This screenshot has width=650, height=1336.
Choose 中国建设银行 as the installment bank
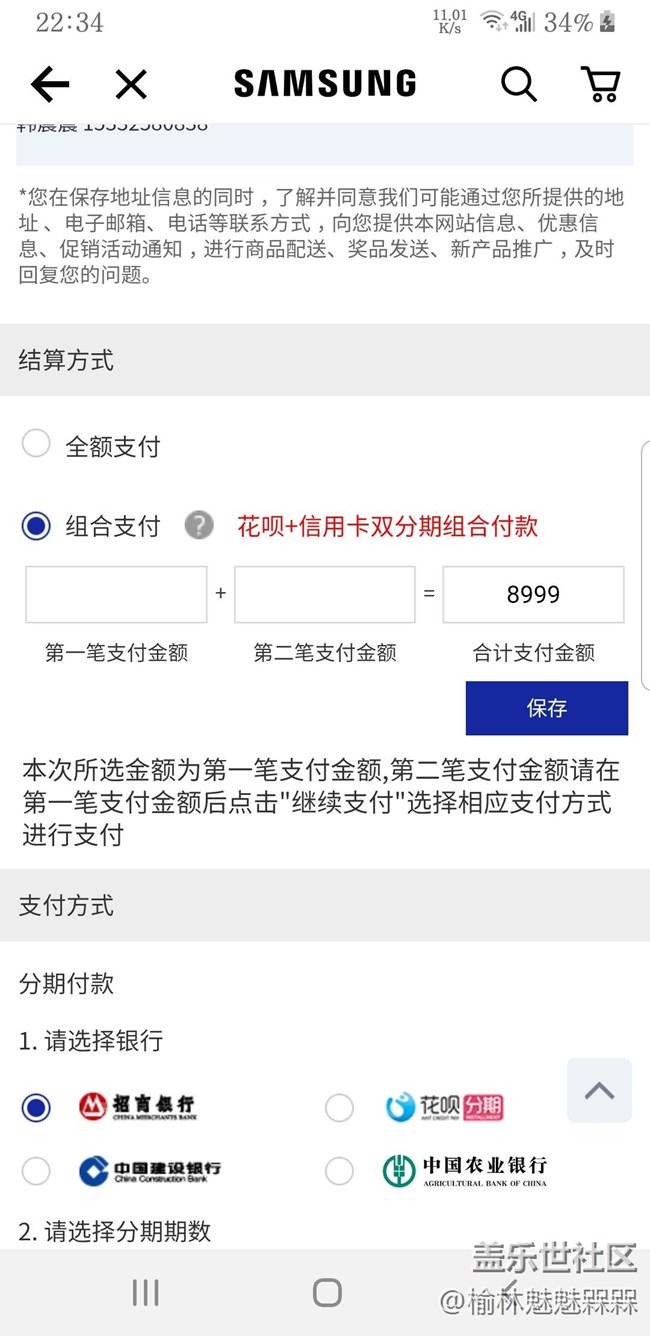36,1171
